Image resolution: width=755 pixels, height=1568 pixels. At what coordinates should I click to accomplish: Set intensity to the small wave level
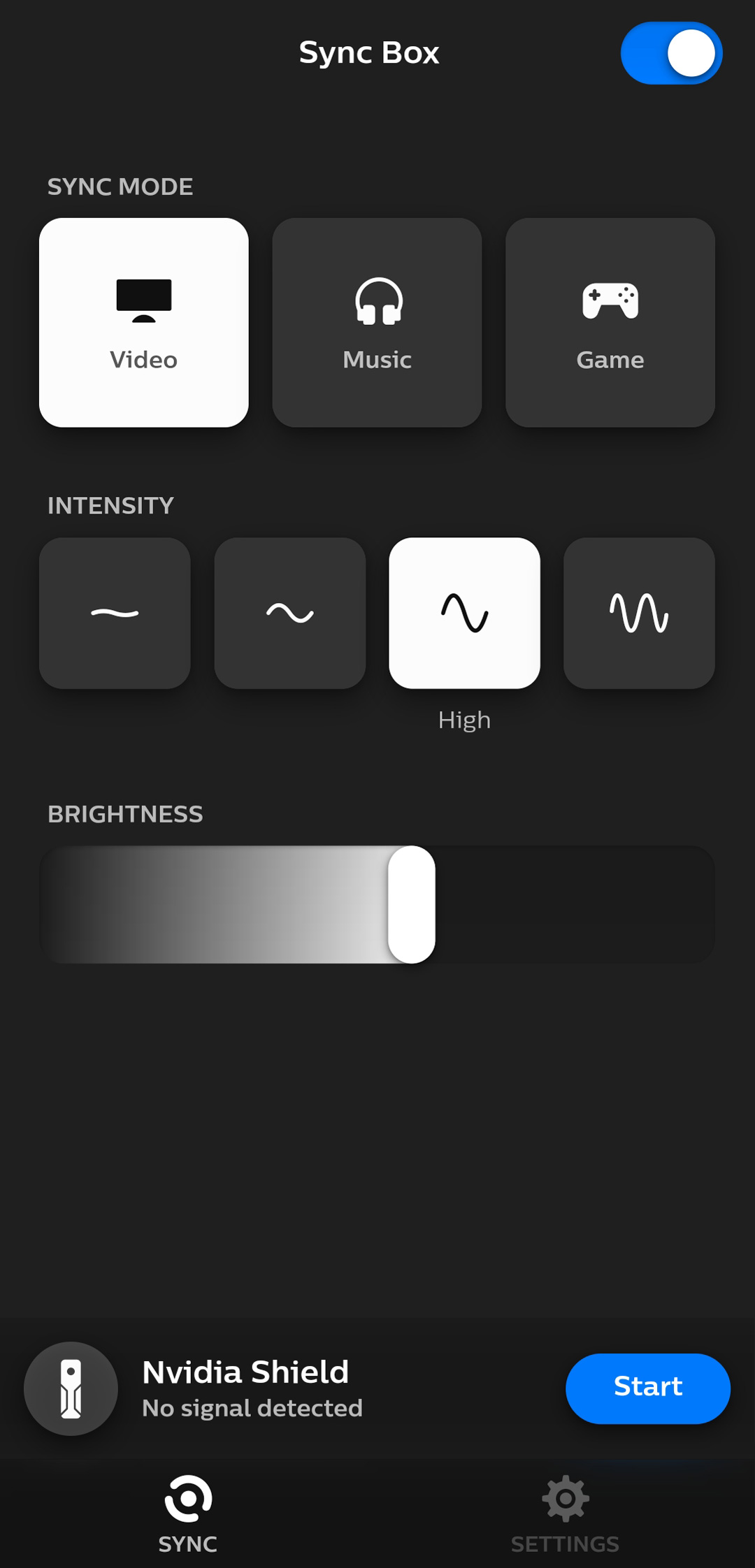coord(289,613)
